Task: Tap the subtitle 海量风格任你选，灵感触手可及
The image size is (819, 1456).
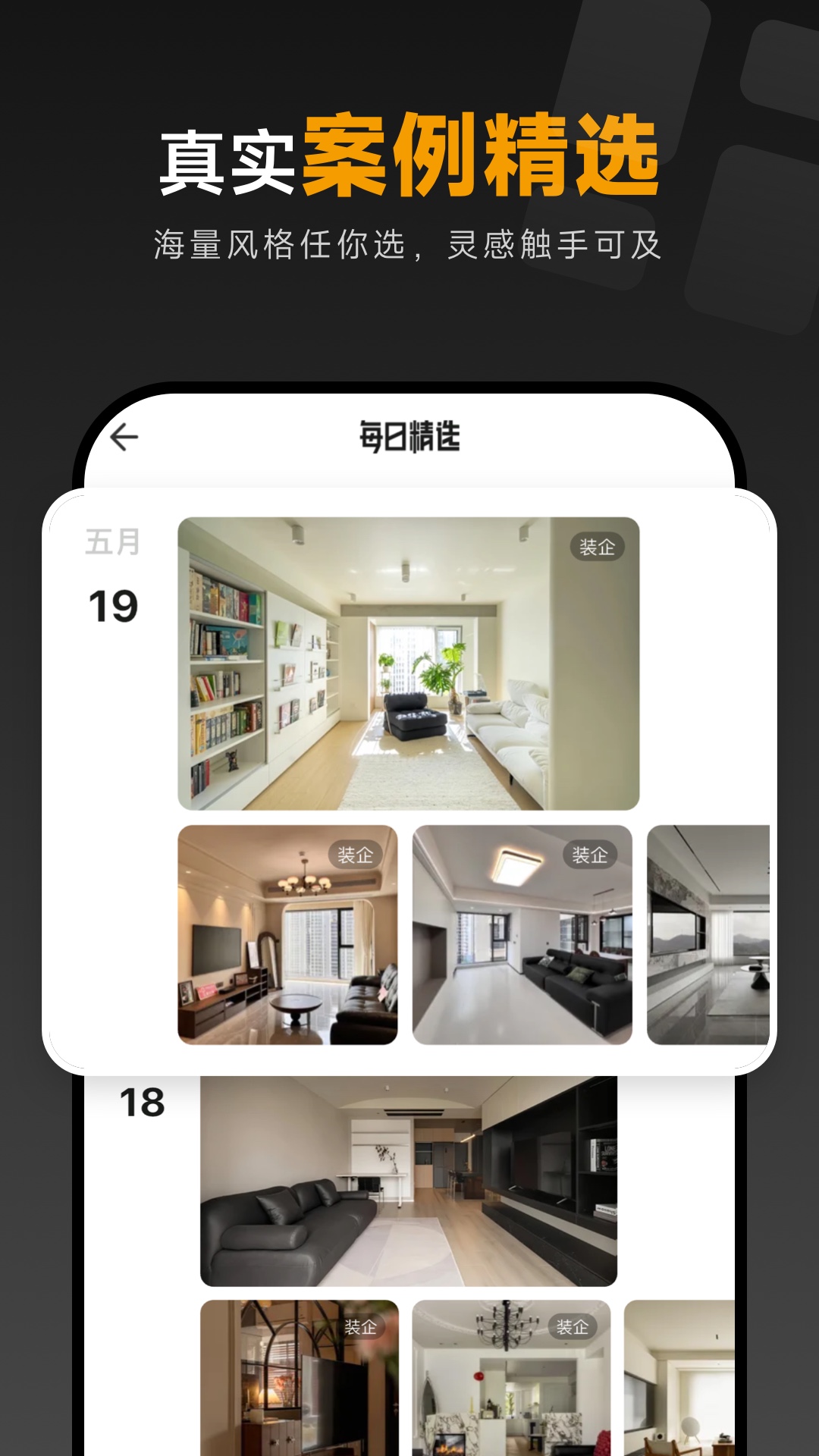Action: 409,241
